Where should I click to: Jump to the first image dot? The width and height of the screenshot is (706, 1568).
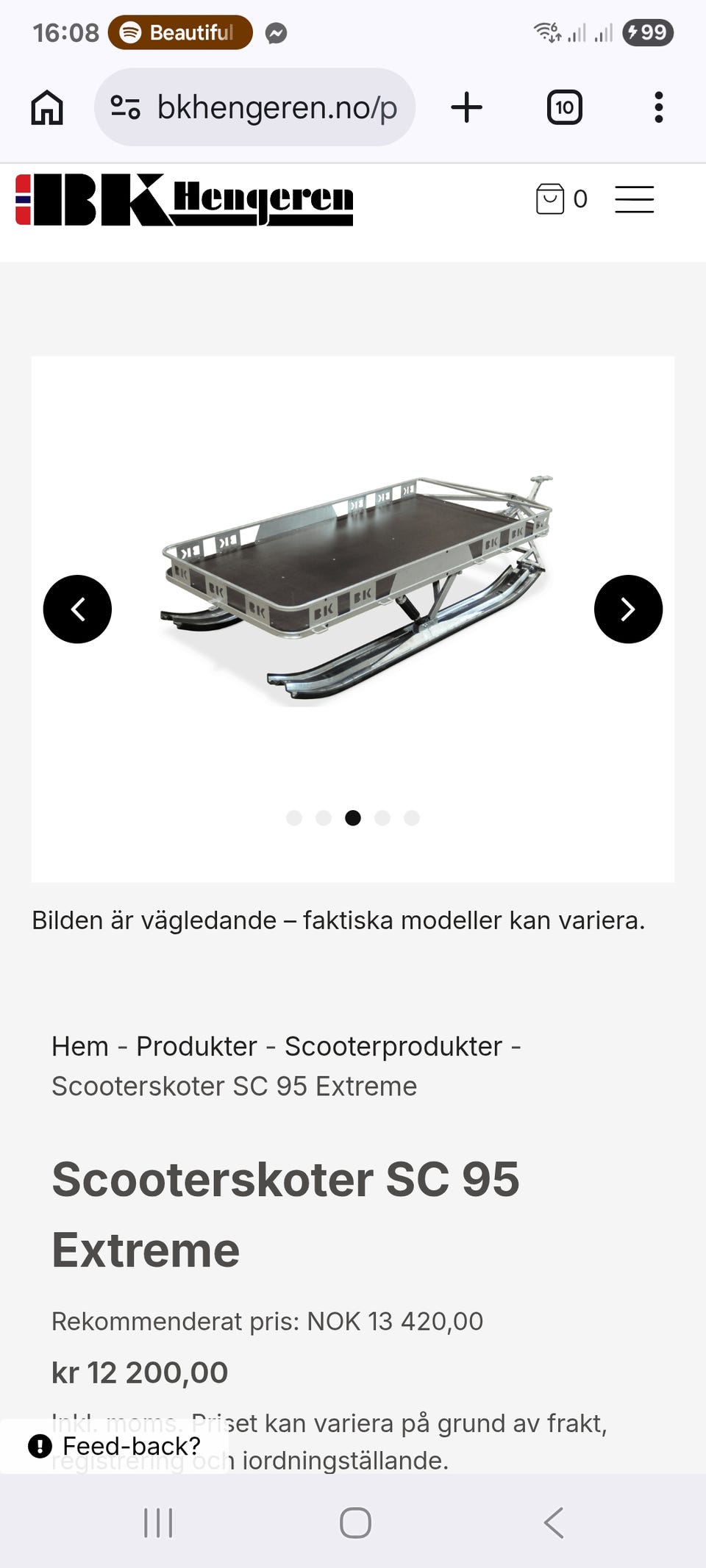point(294,817)
